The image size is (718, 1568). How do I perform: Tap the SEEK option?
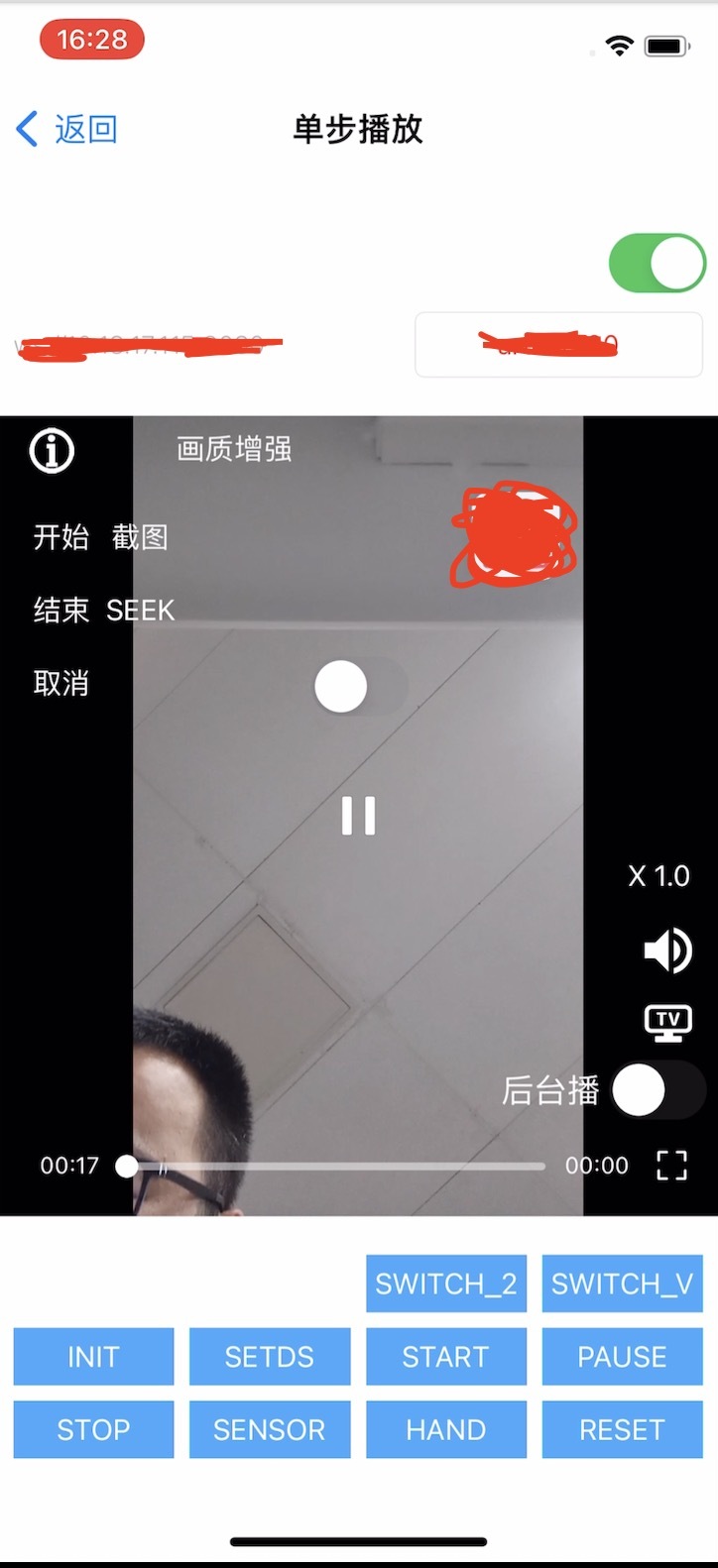[x=140, y=610]
